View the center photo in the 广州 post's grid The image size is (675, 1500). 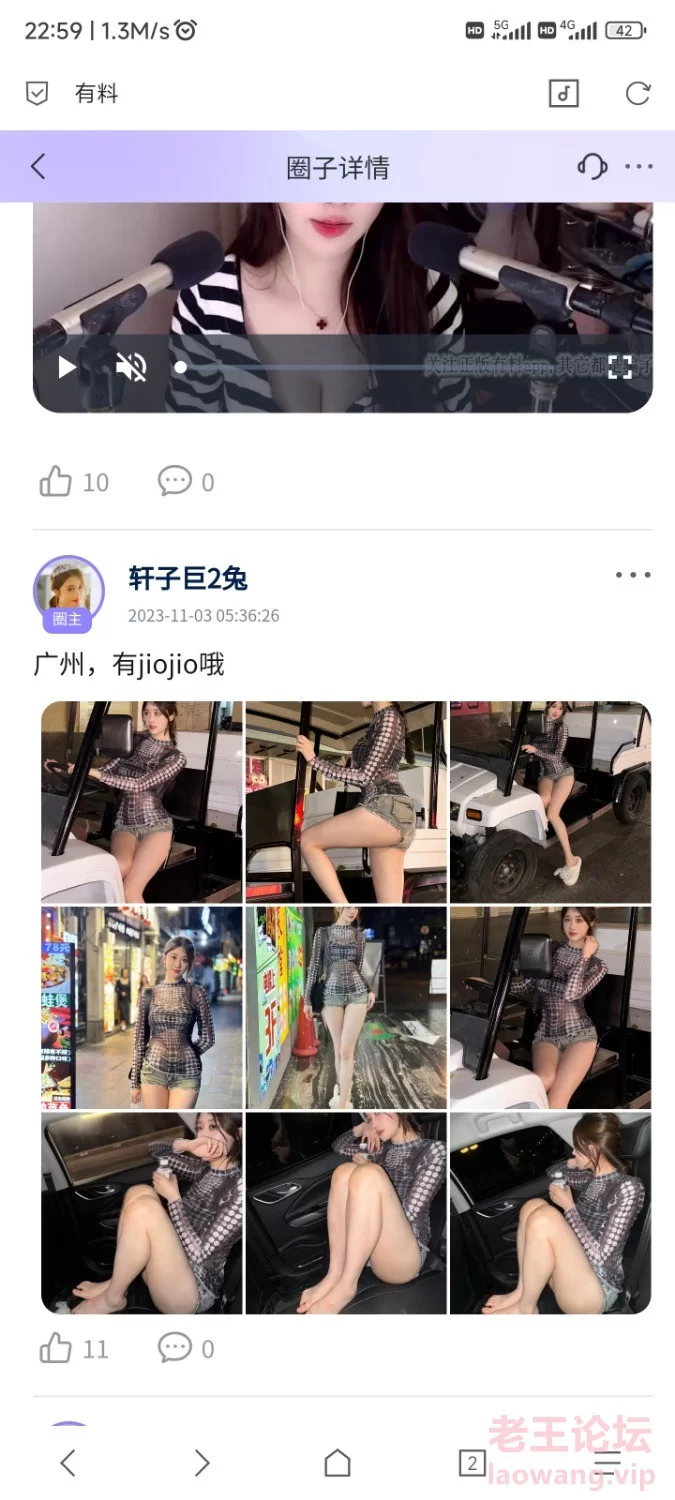346,1007
